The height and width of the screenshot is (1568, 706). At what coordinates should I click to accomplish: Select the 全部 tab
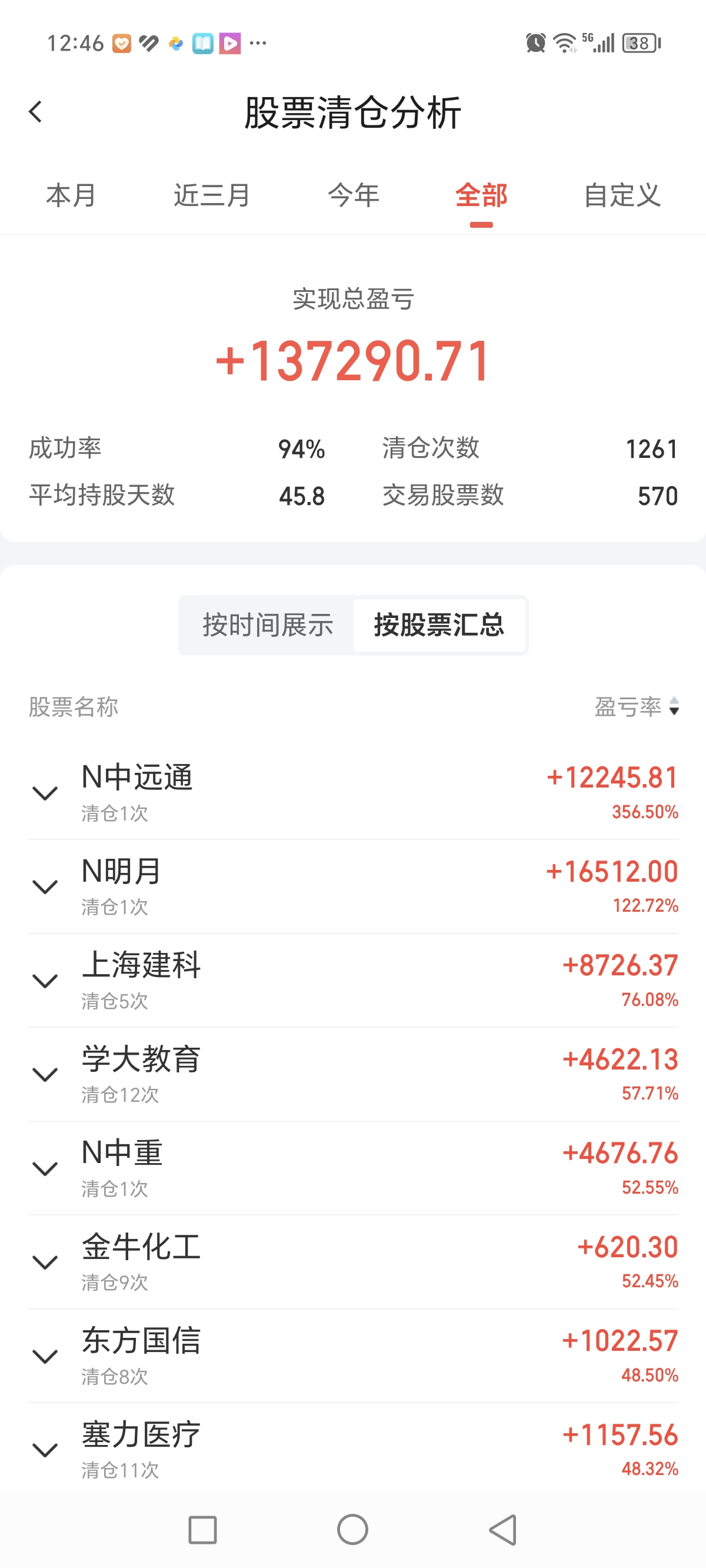tap(481, 196)
